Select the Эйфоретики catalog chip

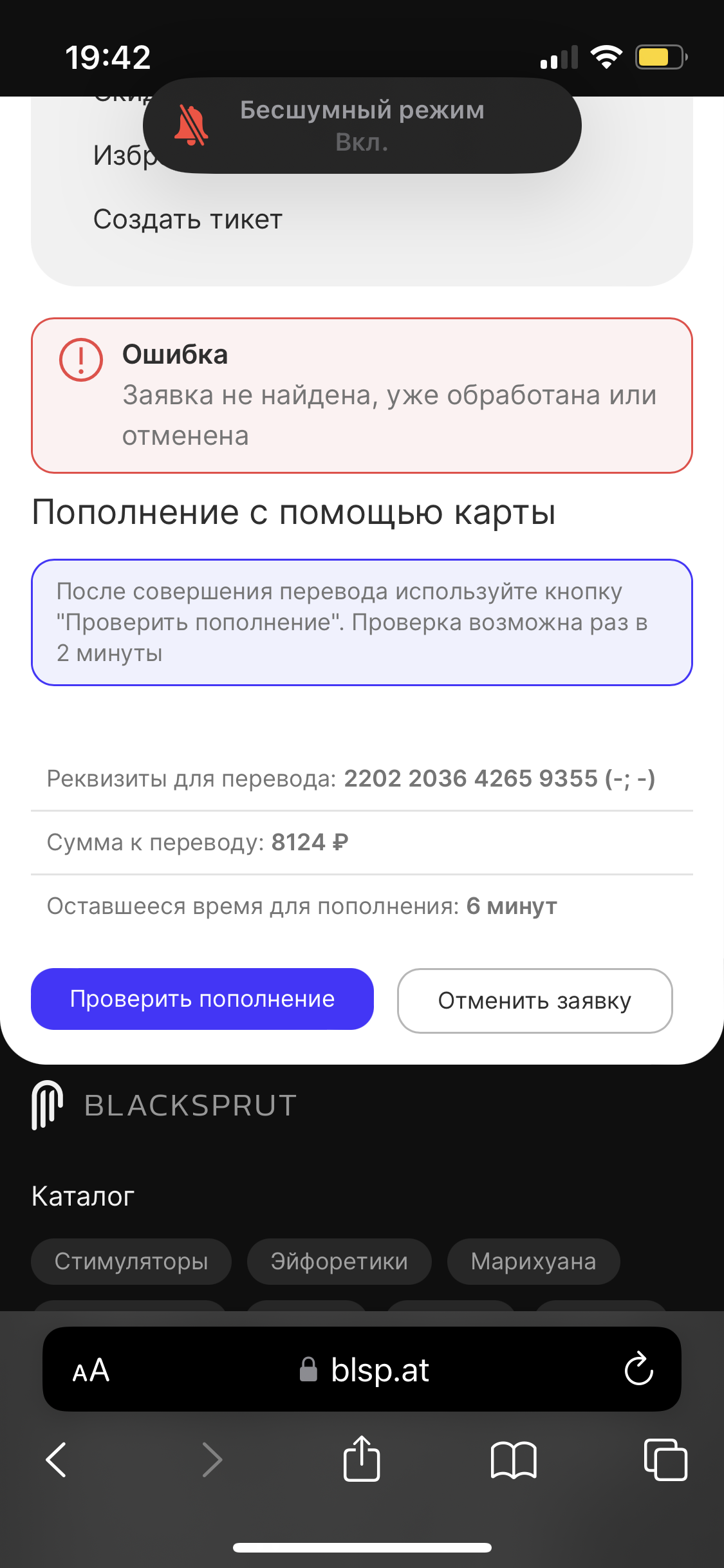pos(339,1262)
